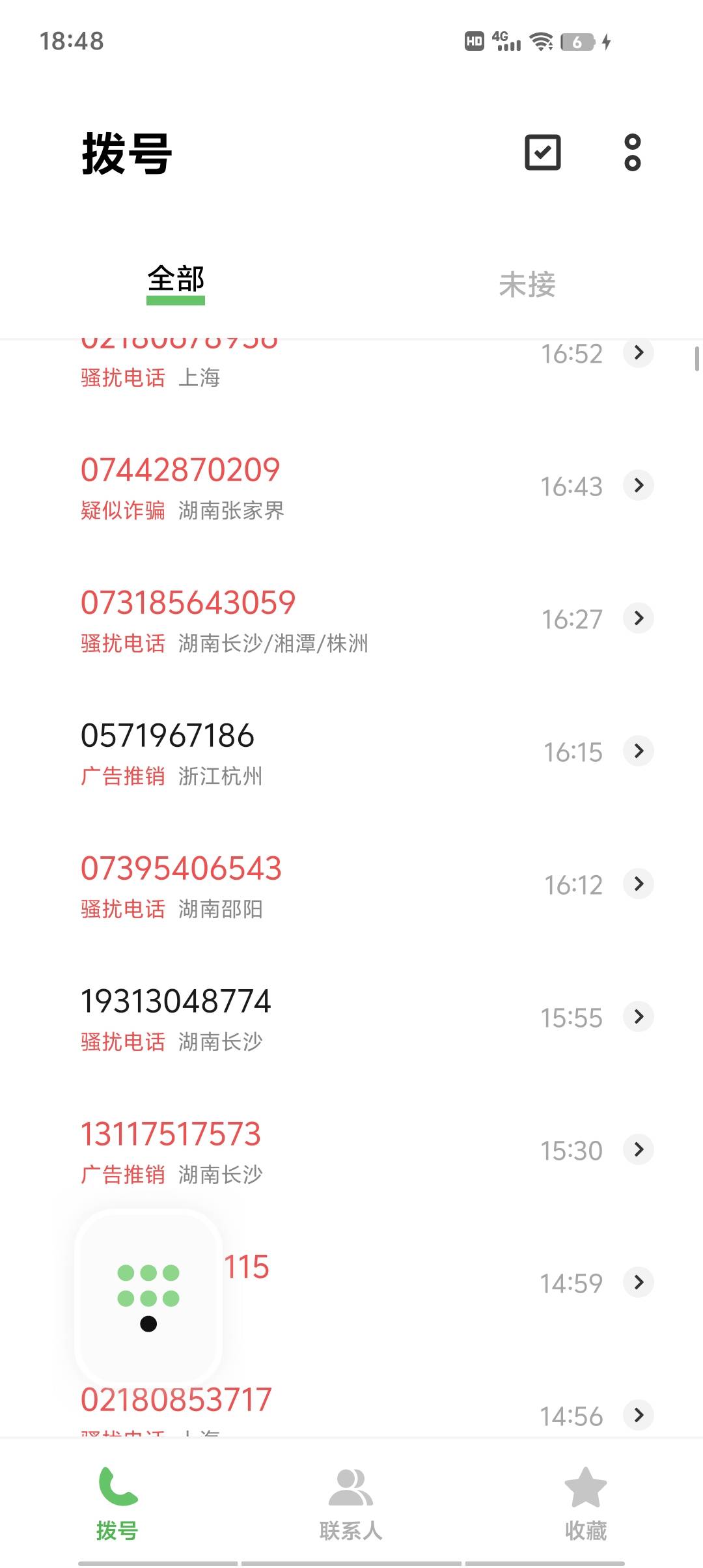Image resolution: width=703 pixels, height=1568 pixels.
Task: Tap the 0571967186 call entry
Action: [351, 753]
